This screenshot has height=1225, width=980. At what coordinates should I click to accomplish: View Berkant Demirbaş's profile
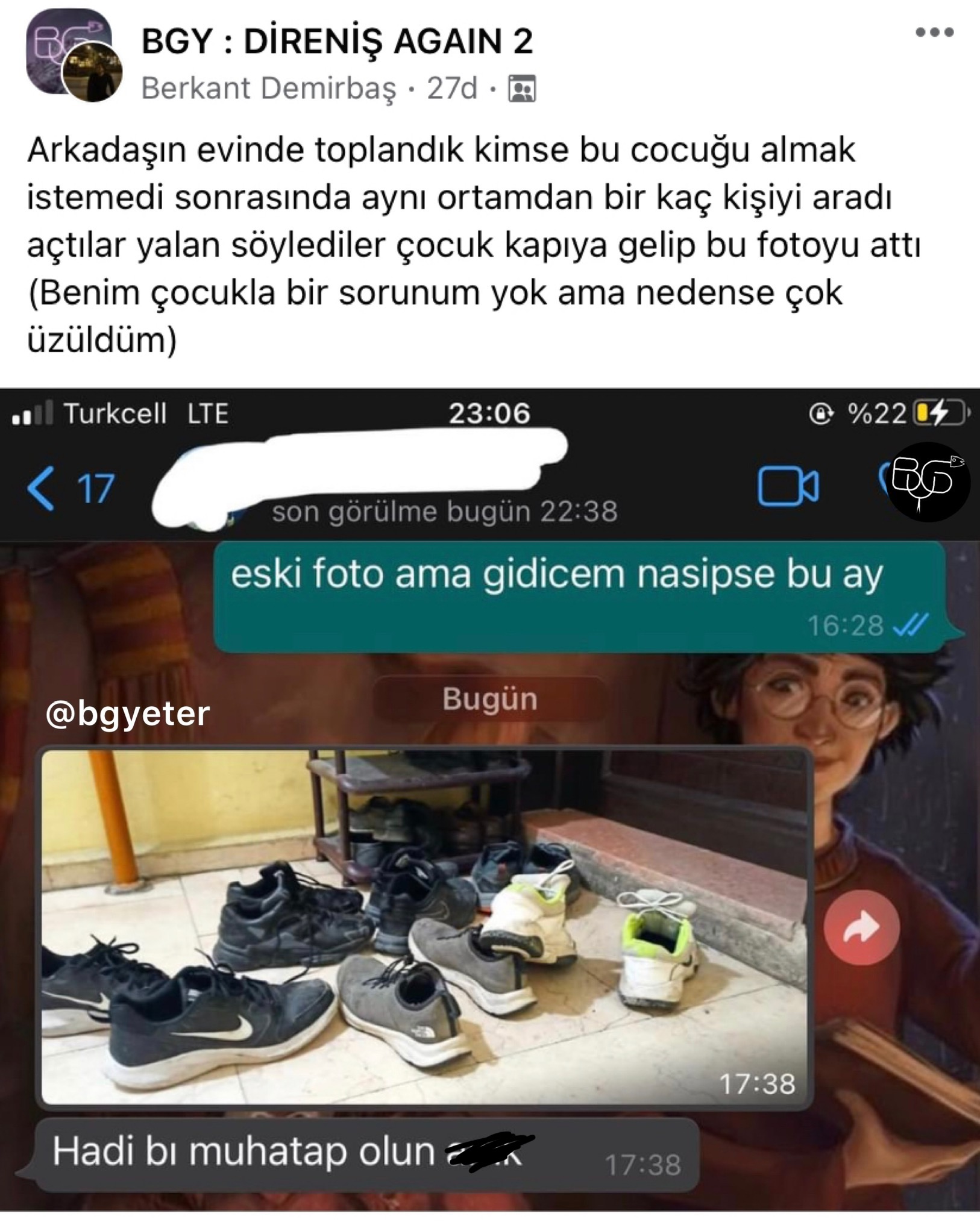coord(268,89)
